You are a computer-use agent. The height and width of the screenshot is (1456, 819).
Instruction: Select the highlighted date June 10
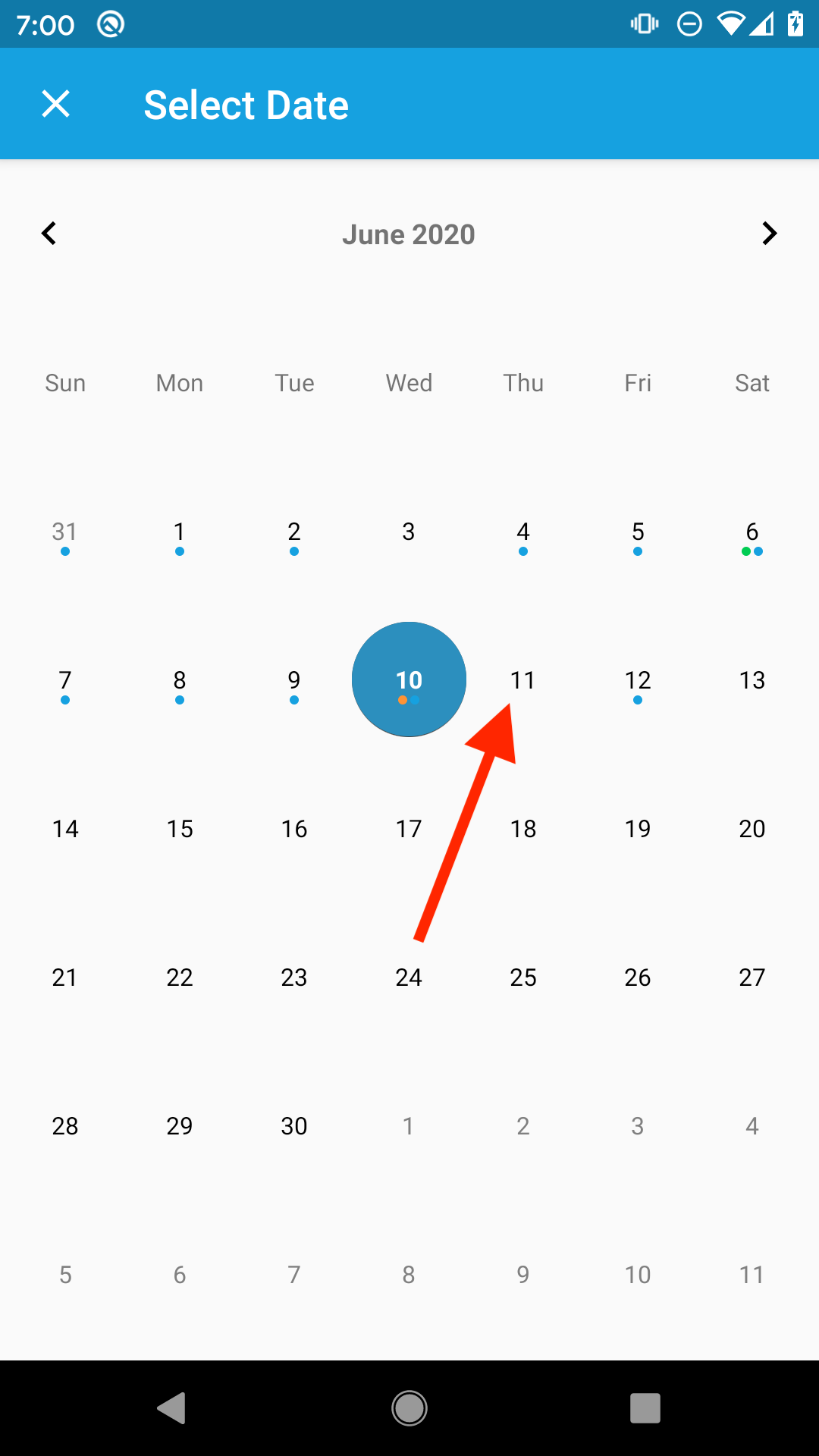[409, 679]
